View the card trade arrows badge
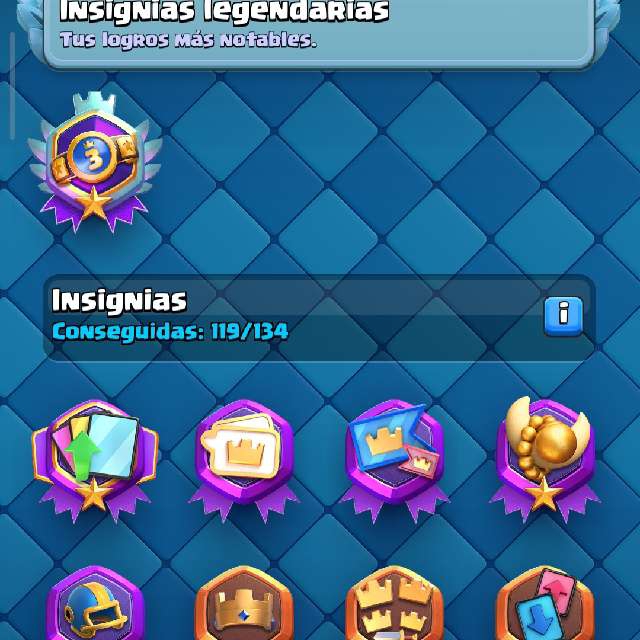This screenshot has width=640, height=640. point(545,604)
